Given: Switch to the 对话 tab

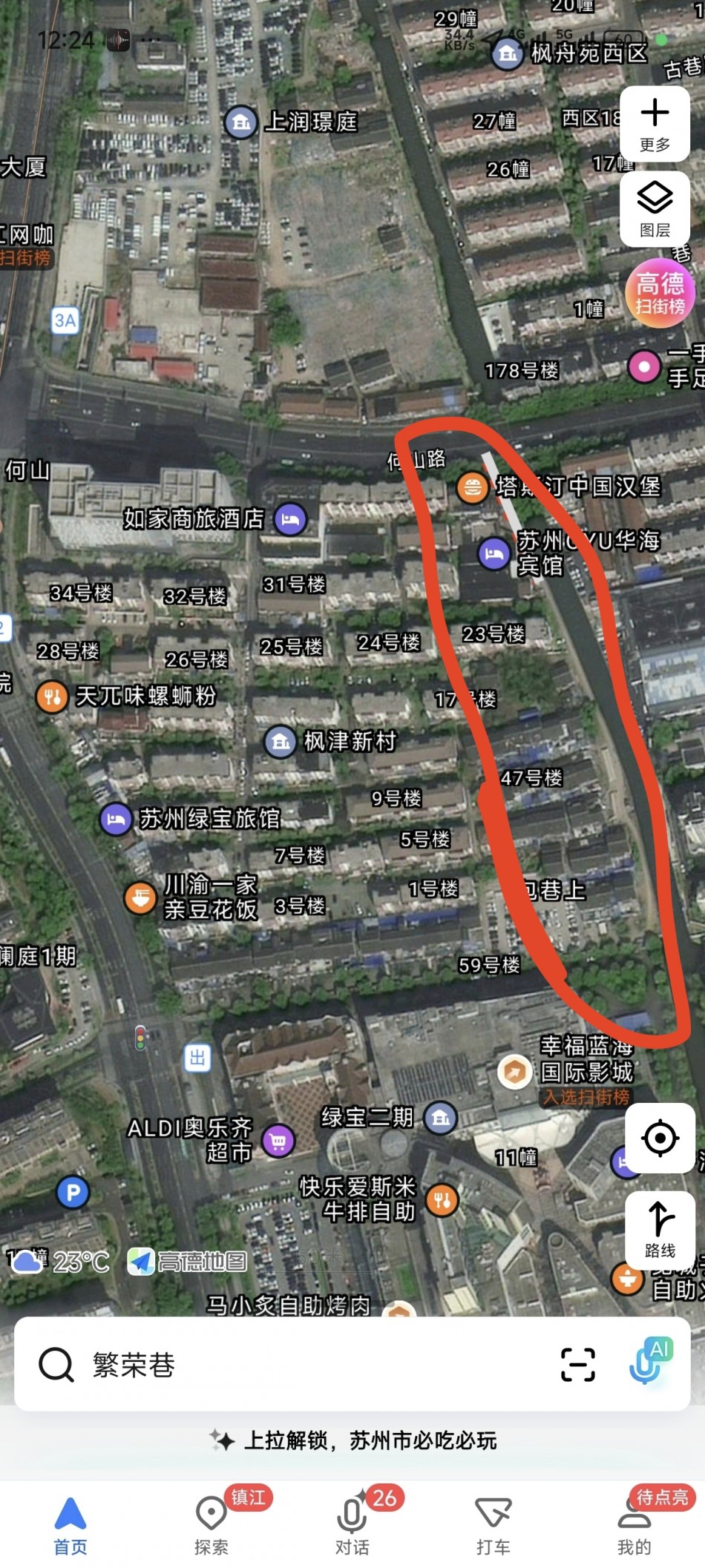Looking at the screenshot, I should pos(352,1525).
